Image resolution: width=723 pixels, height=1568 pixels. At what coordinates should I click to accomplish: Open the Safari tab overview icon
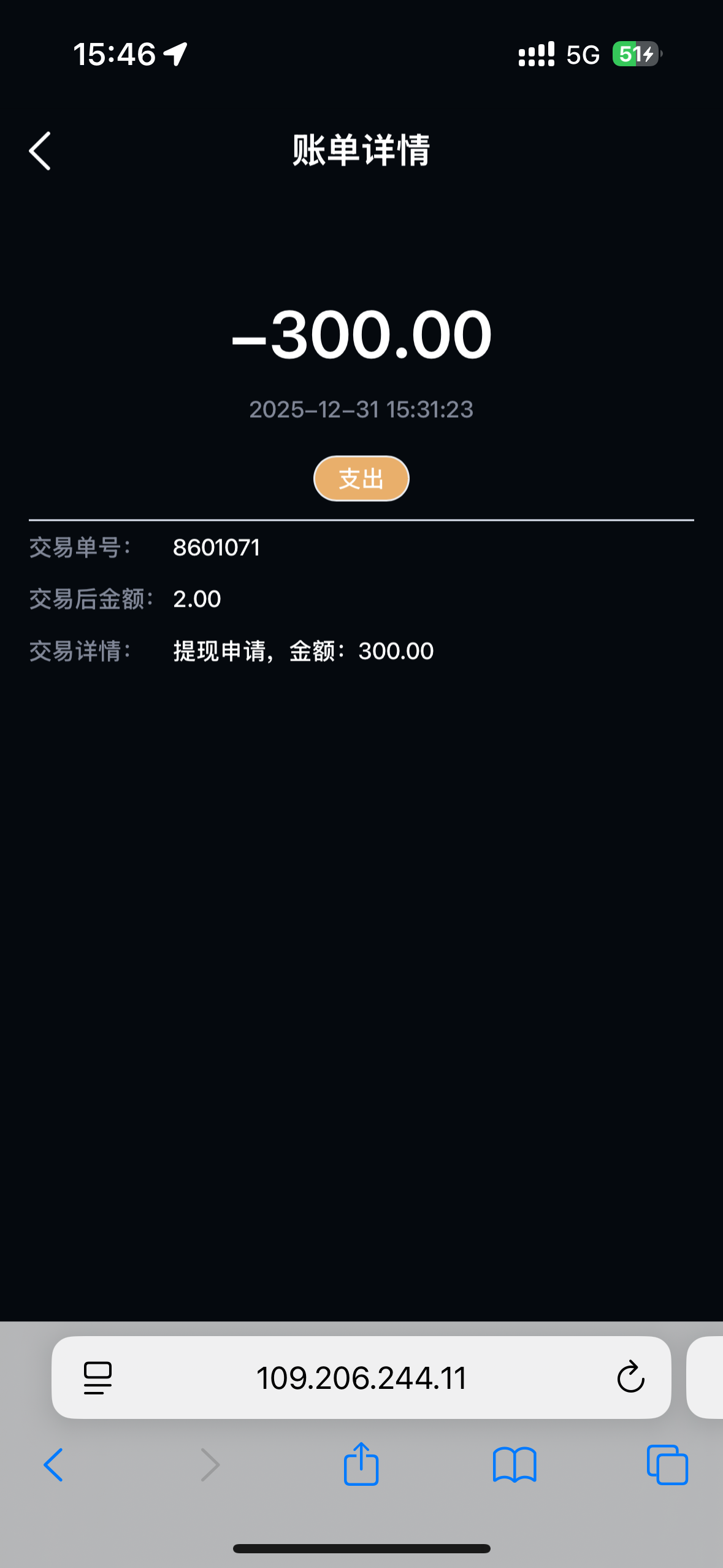point(667,1464)
